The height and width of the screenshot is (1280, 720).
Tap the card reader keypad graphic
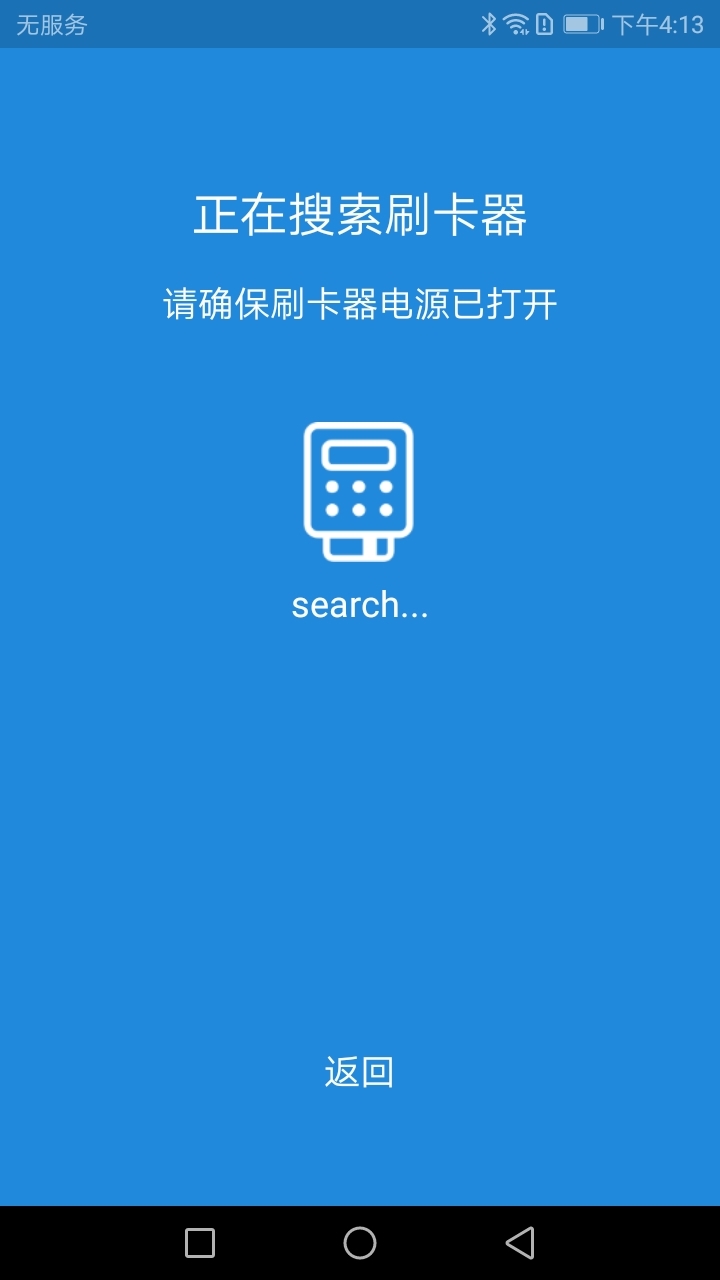(360, 500)
